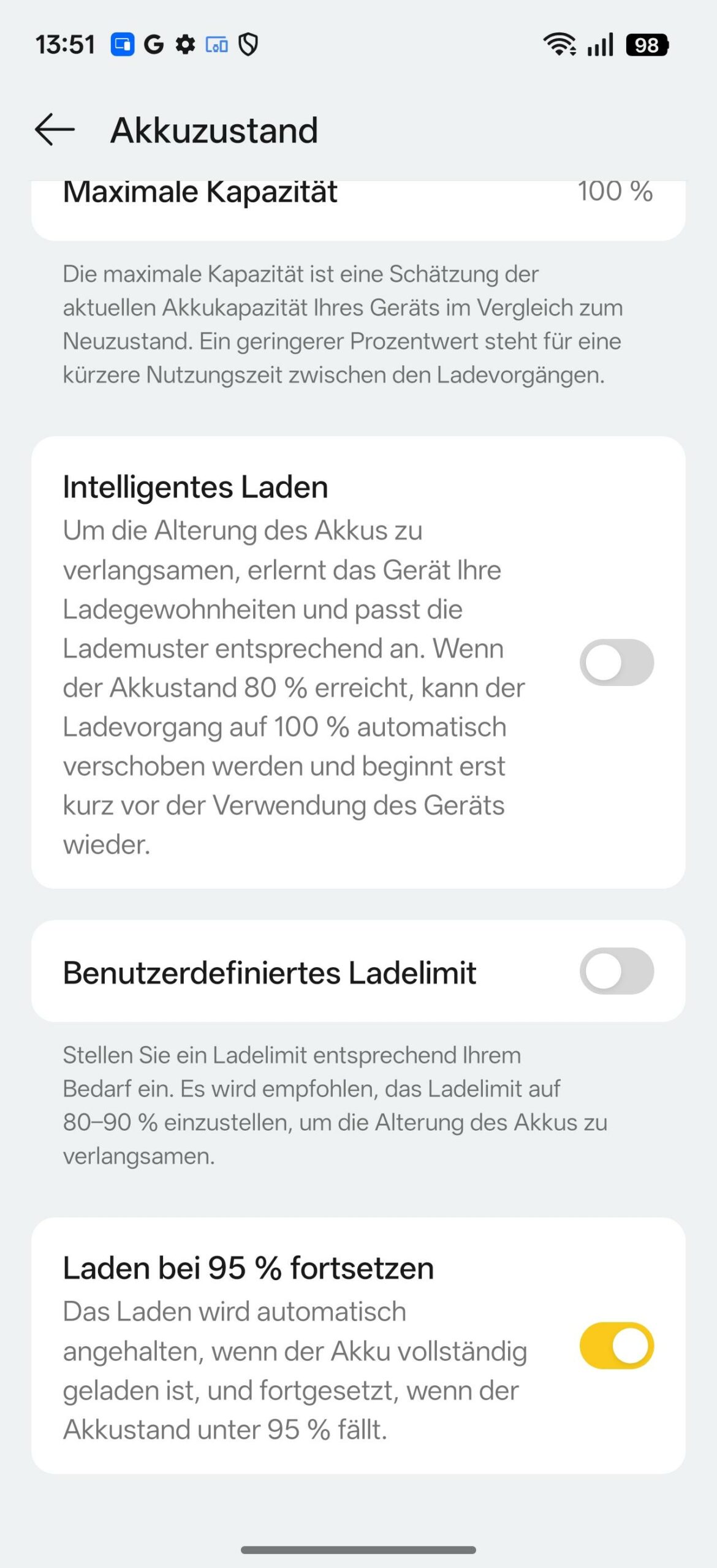Viewport: 717px width, 1568px height.
Task: Disable Laden bei 95 % fortsetzen
Action: (616, 1345)
